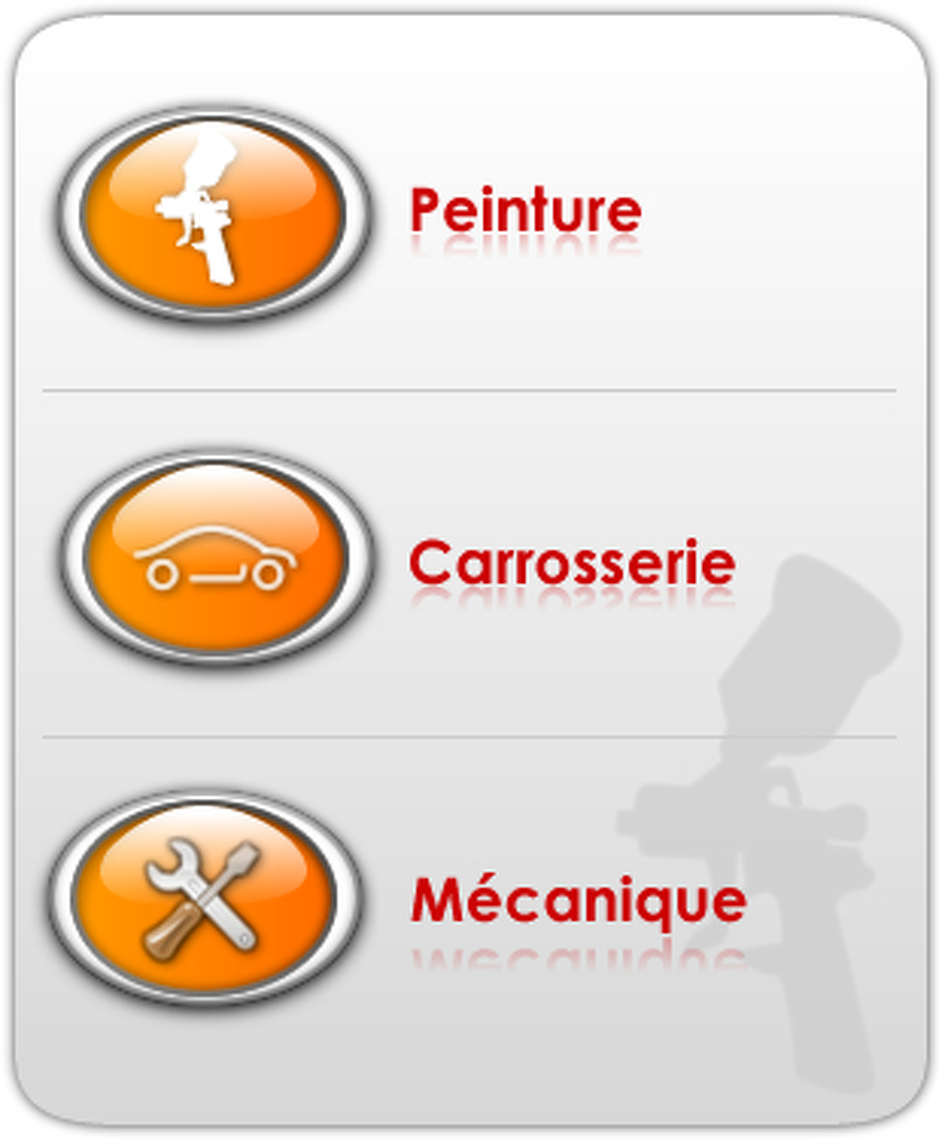
Task: Choose Carrosserie from the menu
Action: click(570, 565)
